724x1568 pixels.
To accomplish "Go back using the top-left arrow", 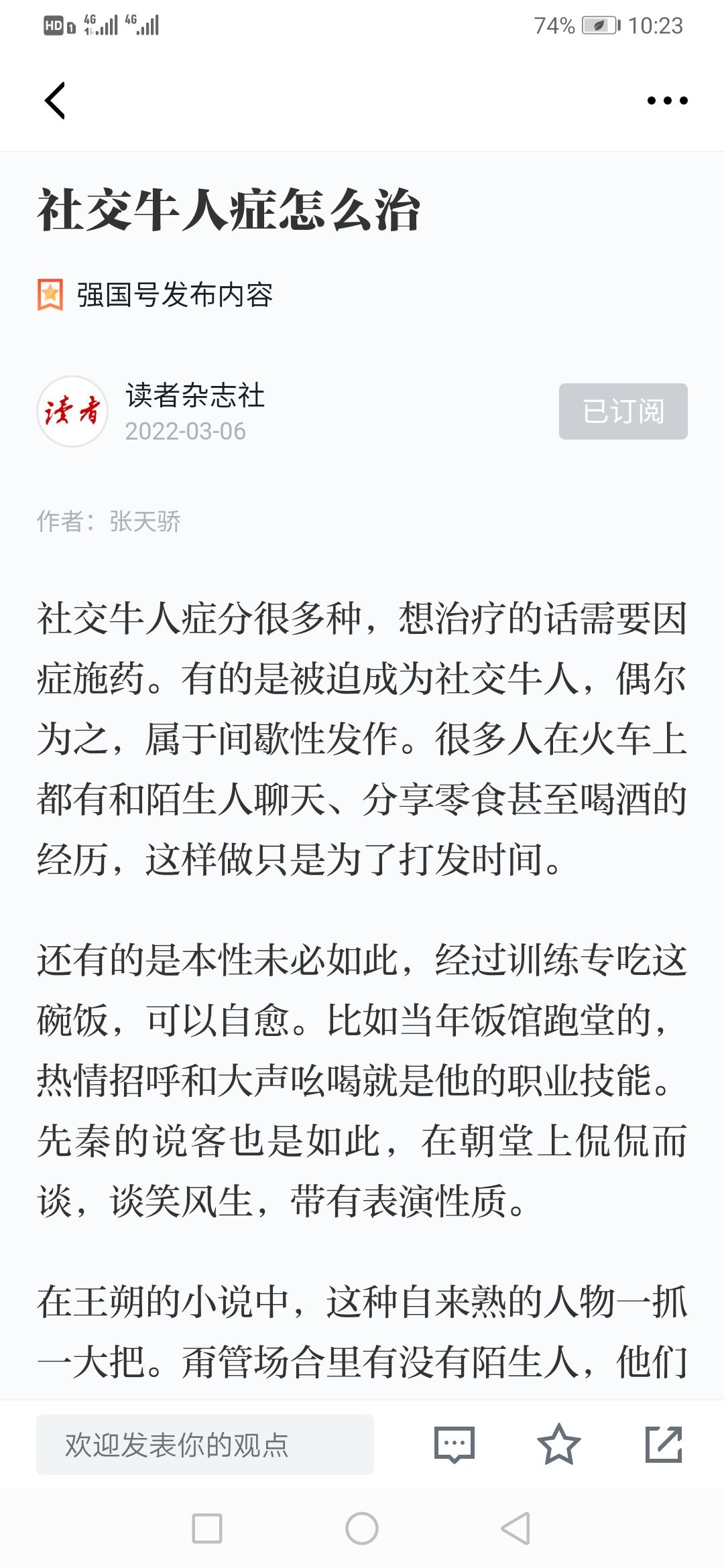I will coord(55,101).
